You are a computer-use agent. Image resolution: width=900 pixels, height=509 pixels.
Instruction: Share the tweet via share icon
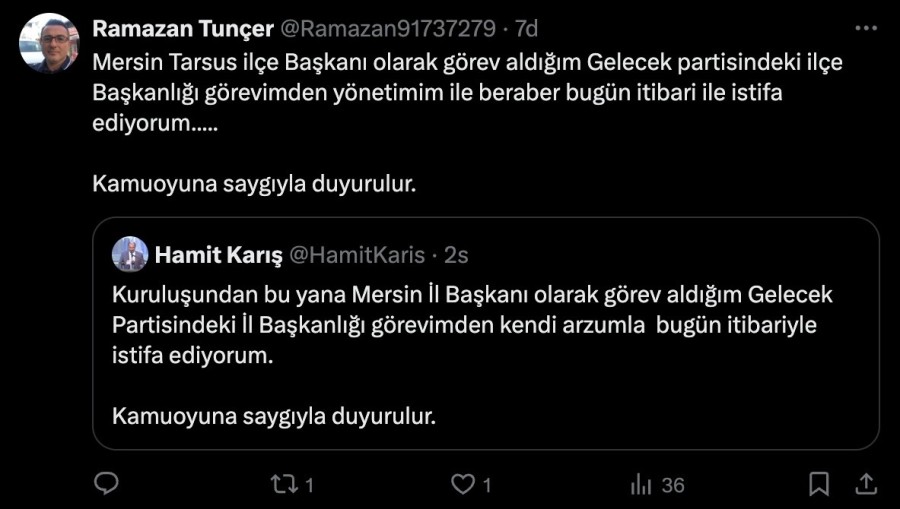pos(864,484)
